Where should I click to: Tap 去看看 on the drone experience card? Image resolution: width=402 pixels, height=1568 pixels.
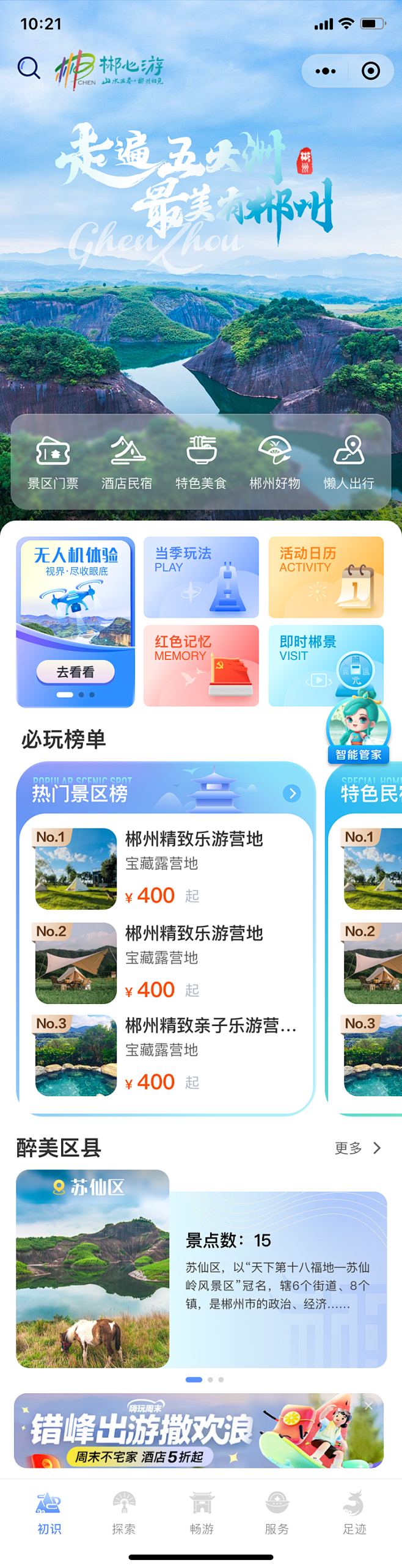point(75,672)
